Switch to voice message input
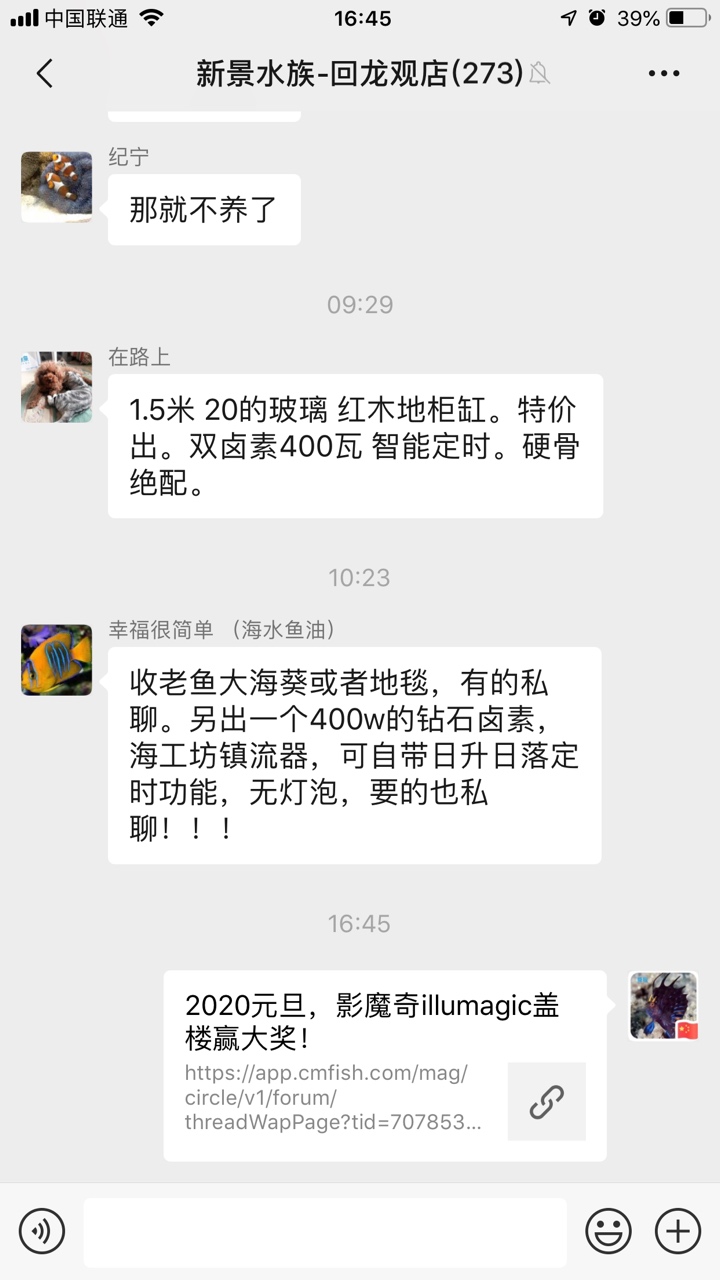 click(x=42, y=1230)
